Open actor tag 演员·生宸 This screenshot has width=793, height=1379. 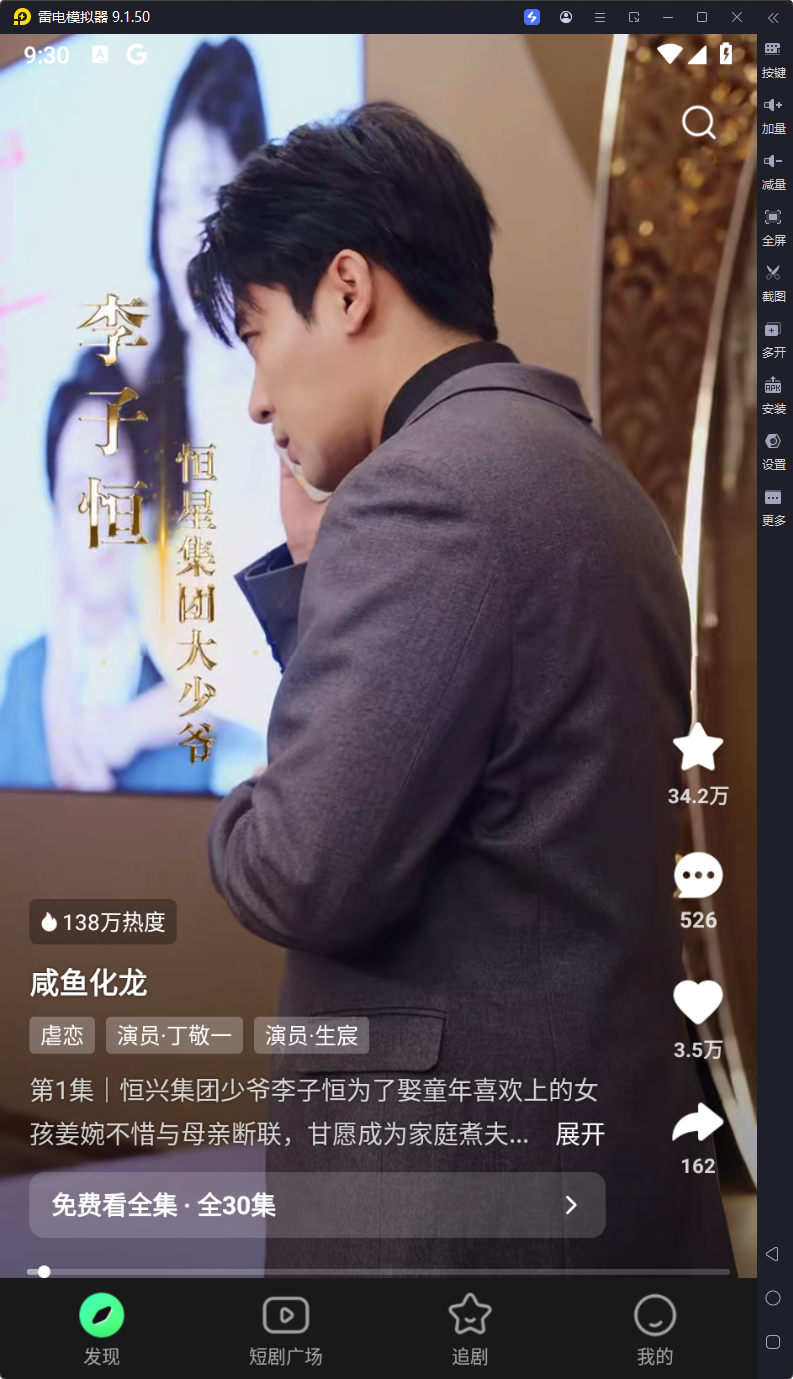pyautogui.click(x=311, y=1035)
